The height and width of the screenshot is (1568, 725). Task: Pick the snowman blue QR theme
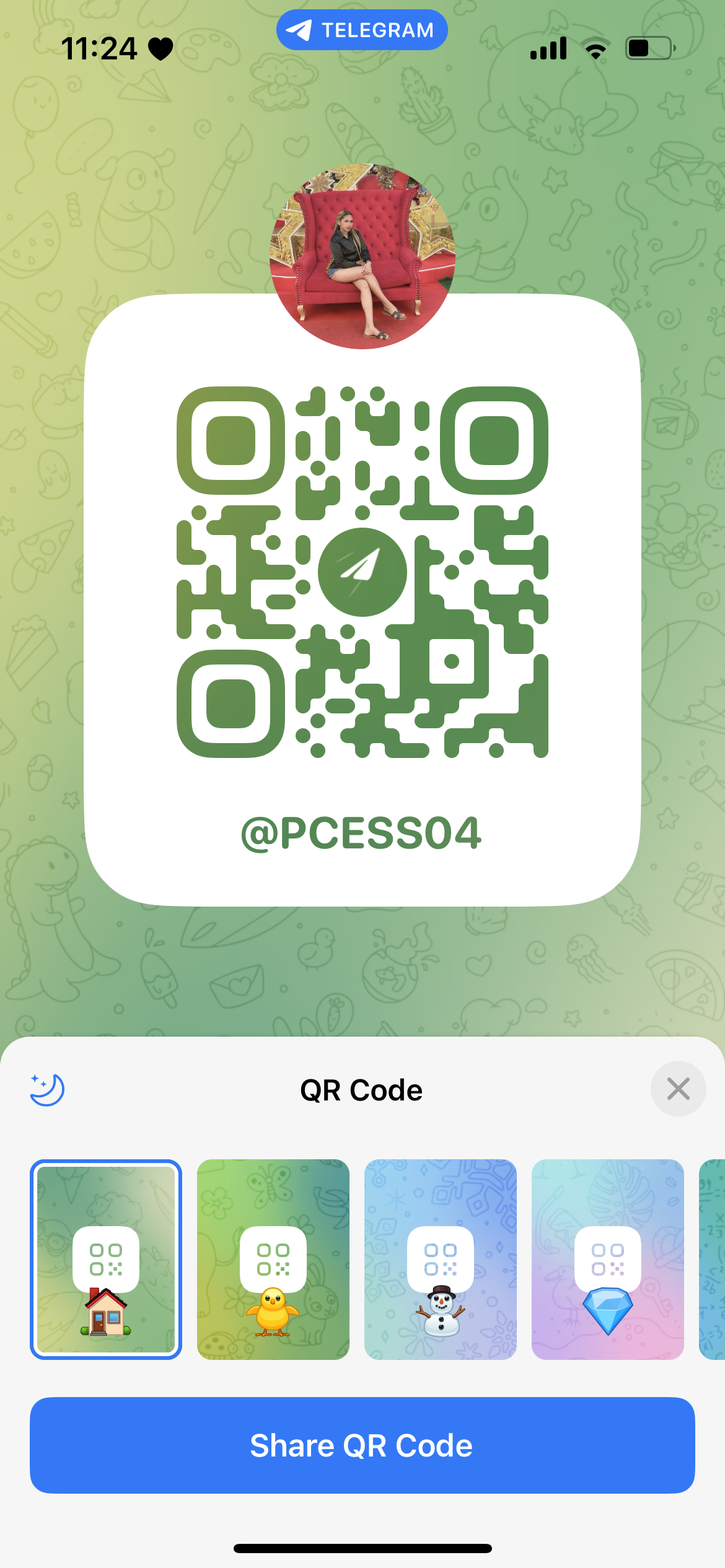coord(441,1260)
